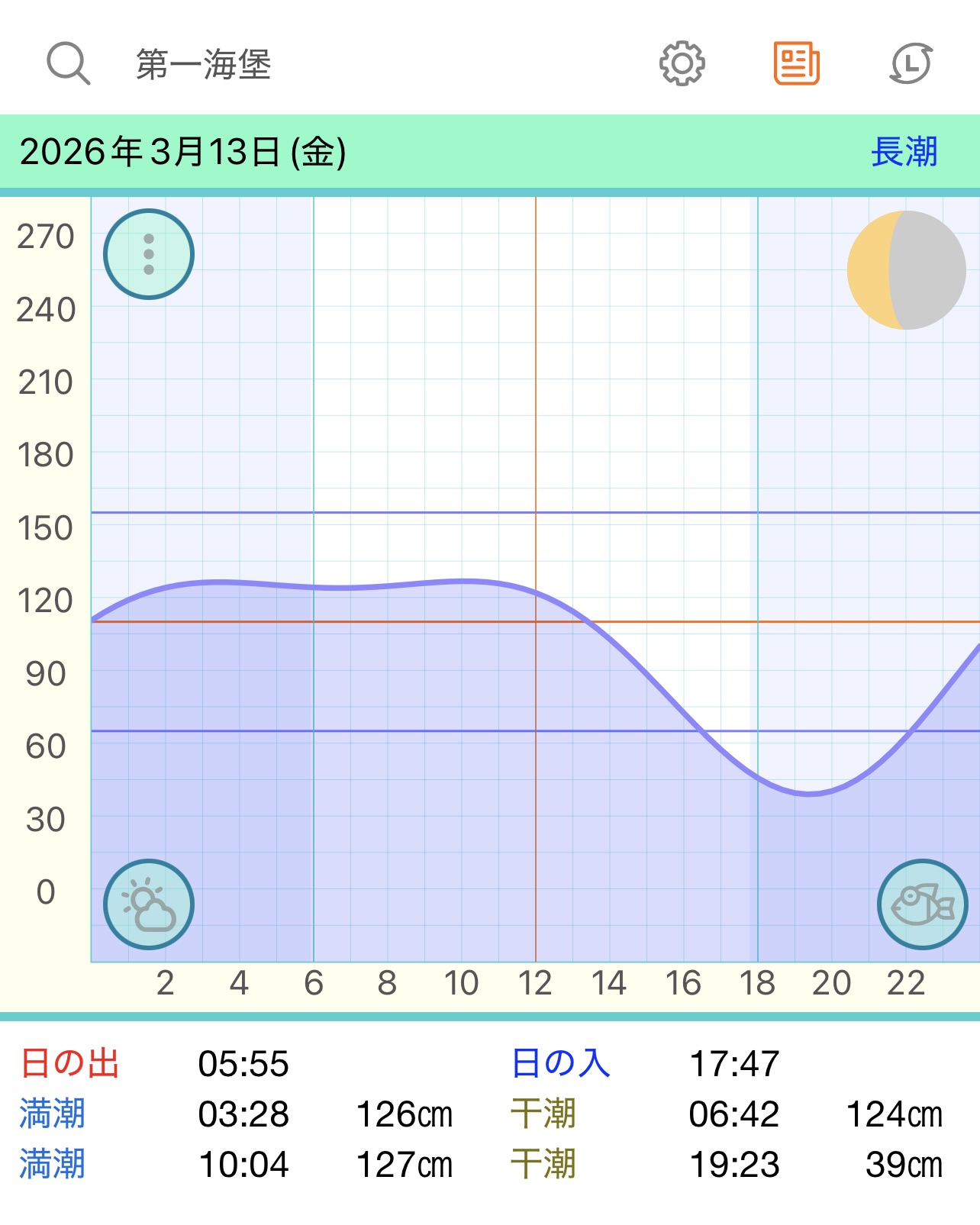
Task: Open the news page icon
Action: (796, 63)
